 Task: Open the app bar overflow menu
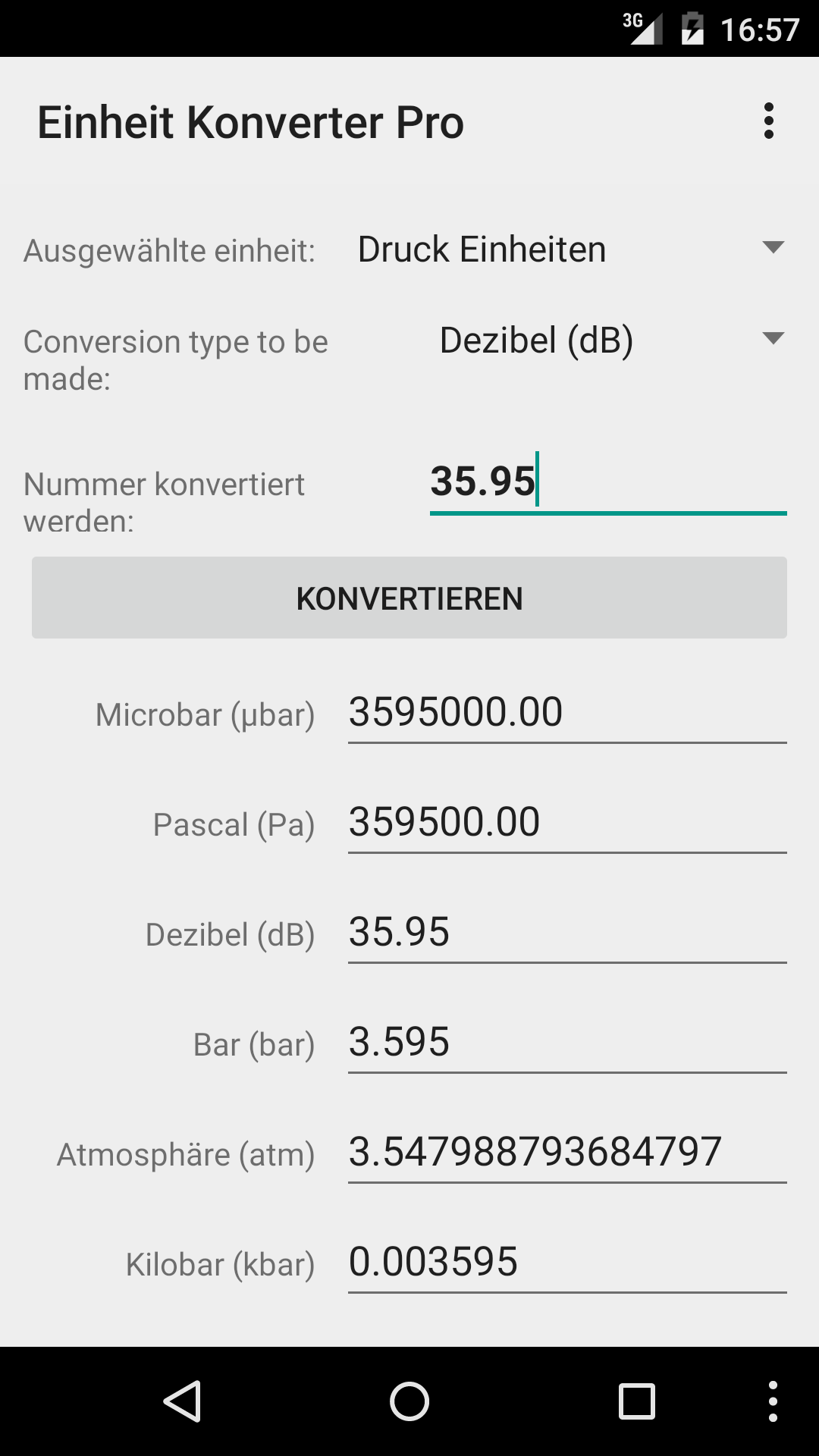pos(768,121)
